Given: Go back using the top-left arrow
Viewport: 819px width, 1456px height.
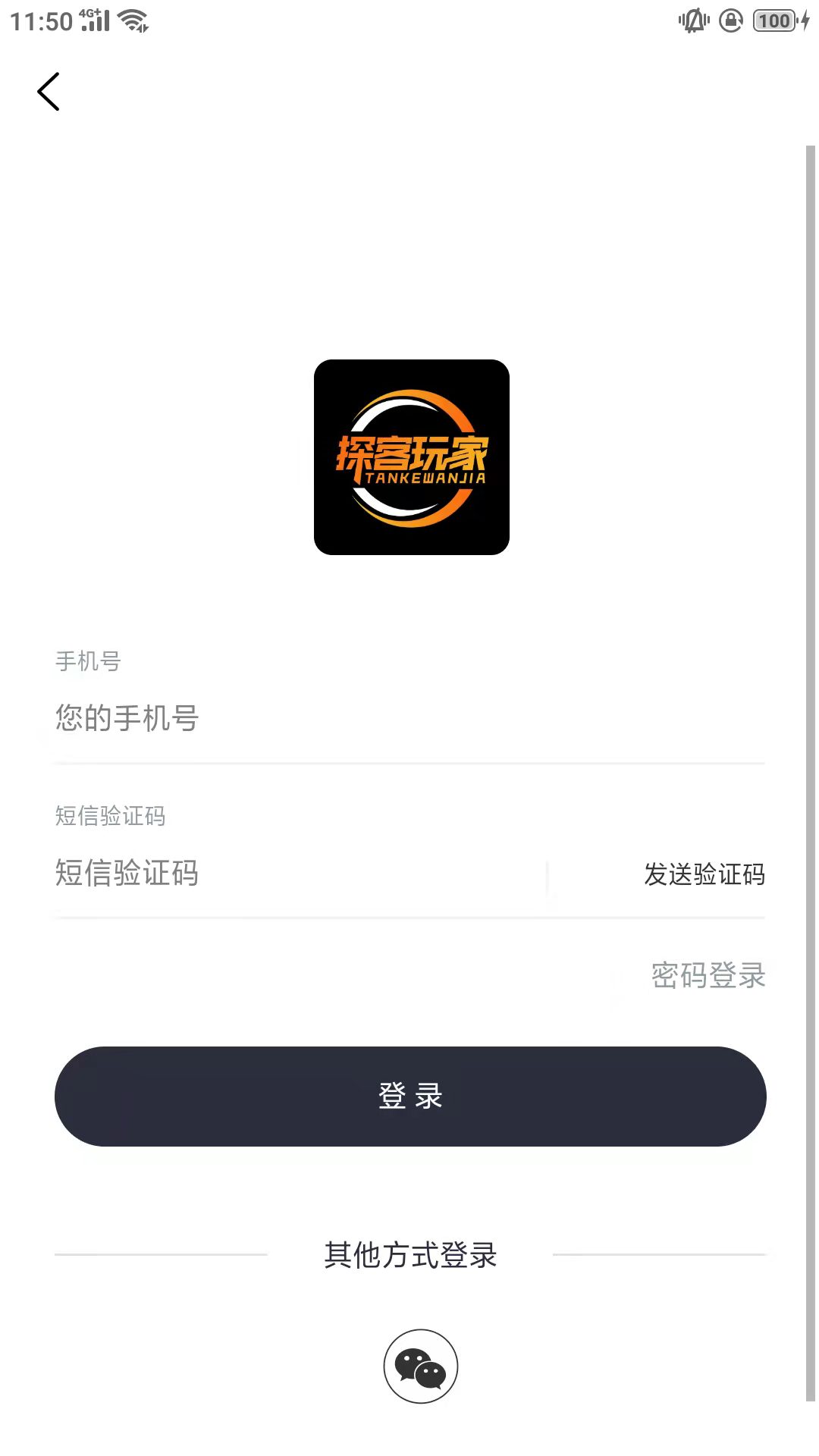Looking at the screenshot, I should tap(49, 92).
